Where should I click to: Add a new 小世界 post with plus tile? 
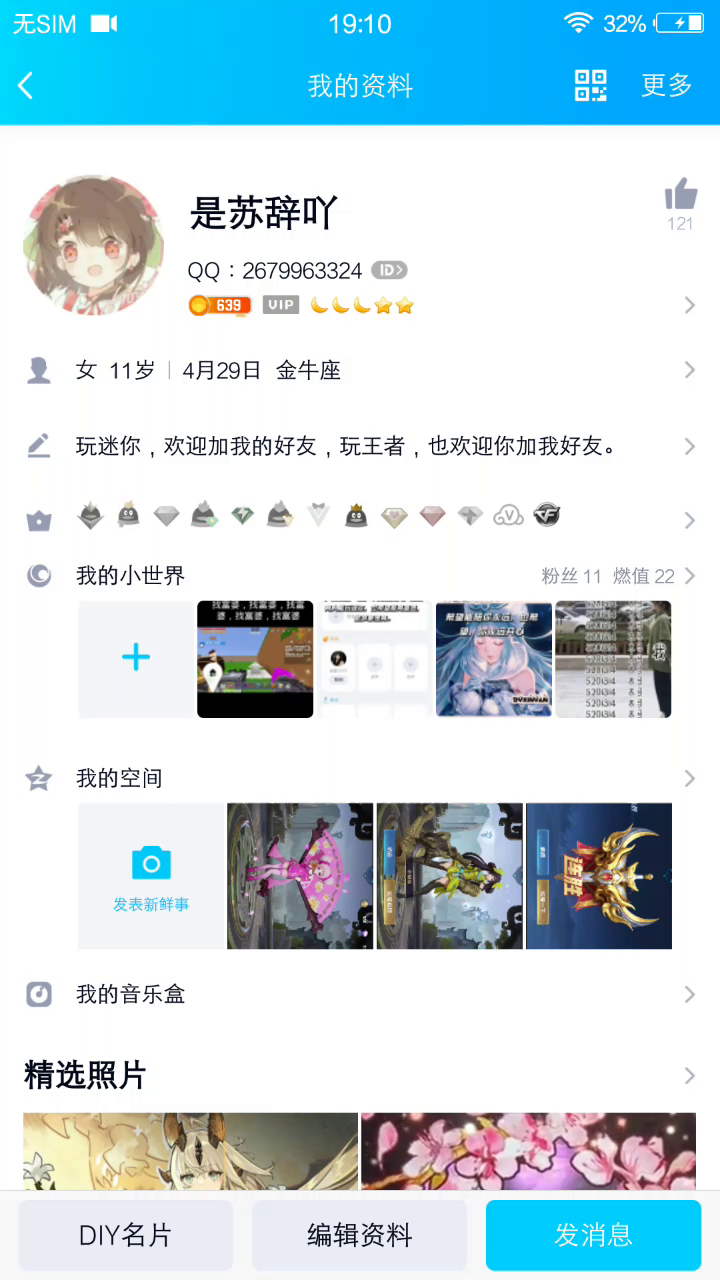(x=136, y=658)
